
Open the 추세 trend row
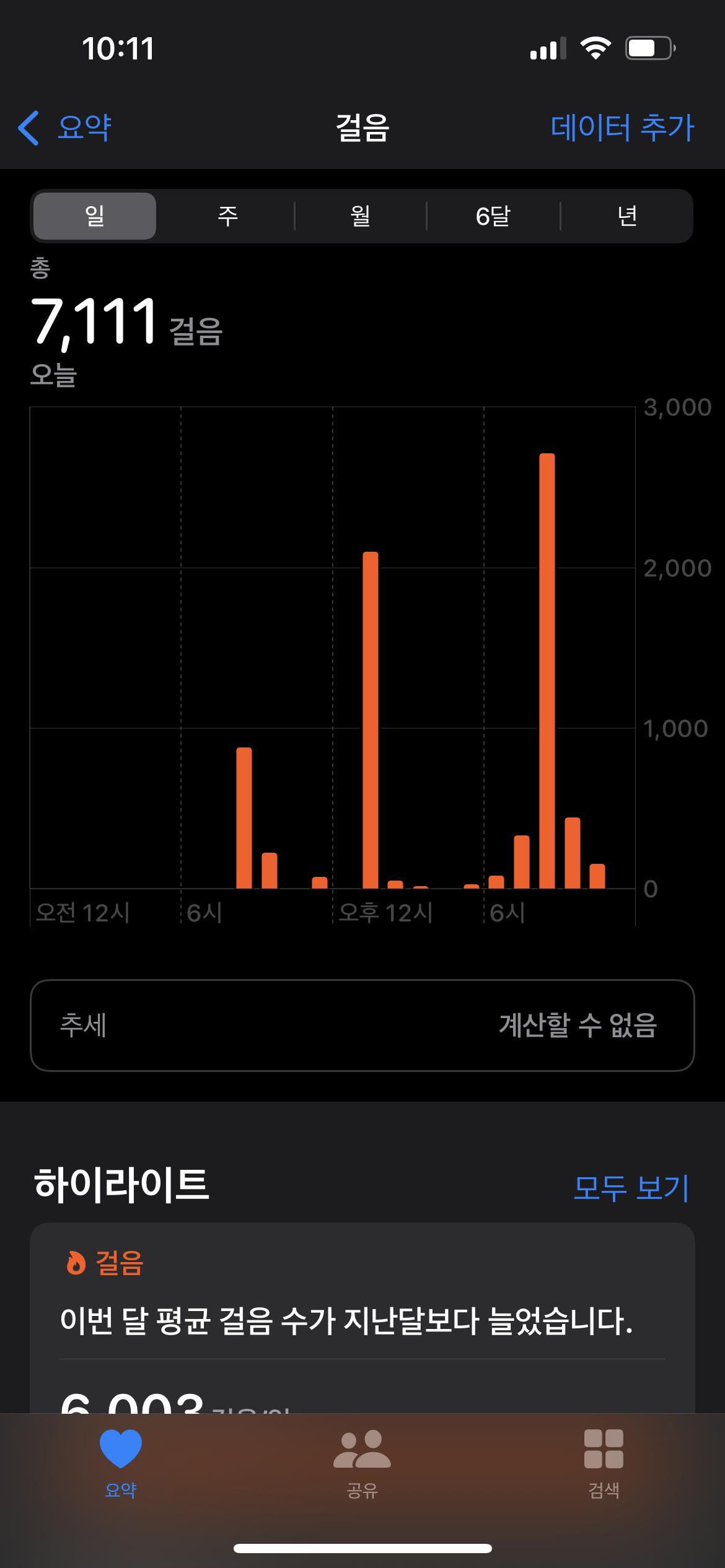pos(362,1026)
